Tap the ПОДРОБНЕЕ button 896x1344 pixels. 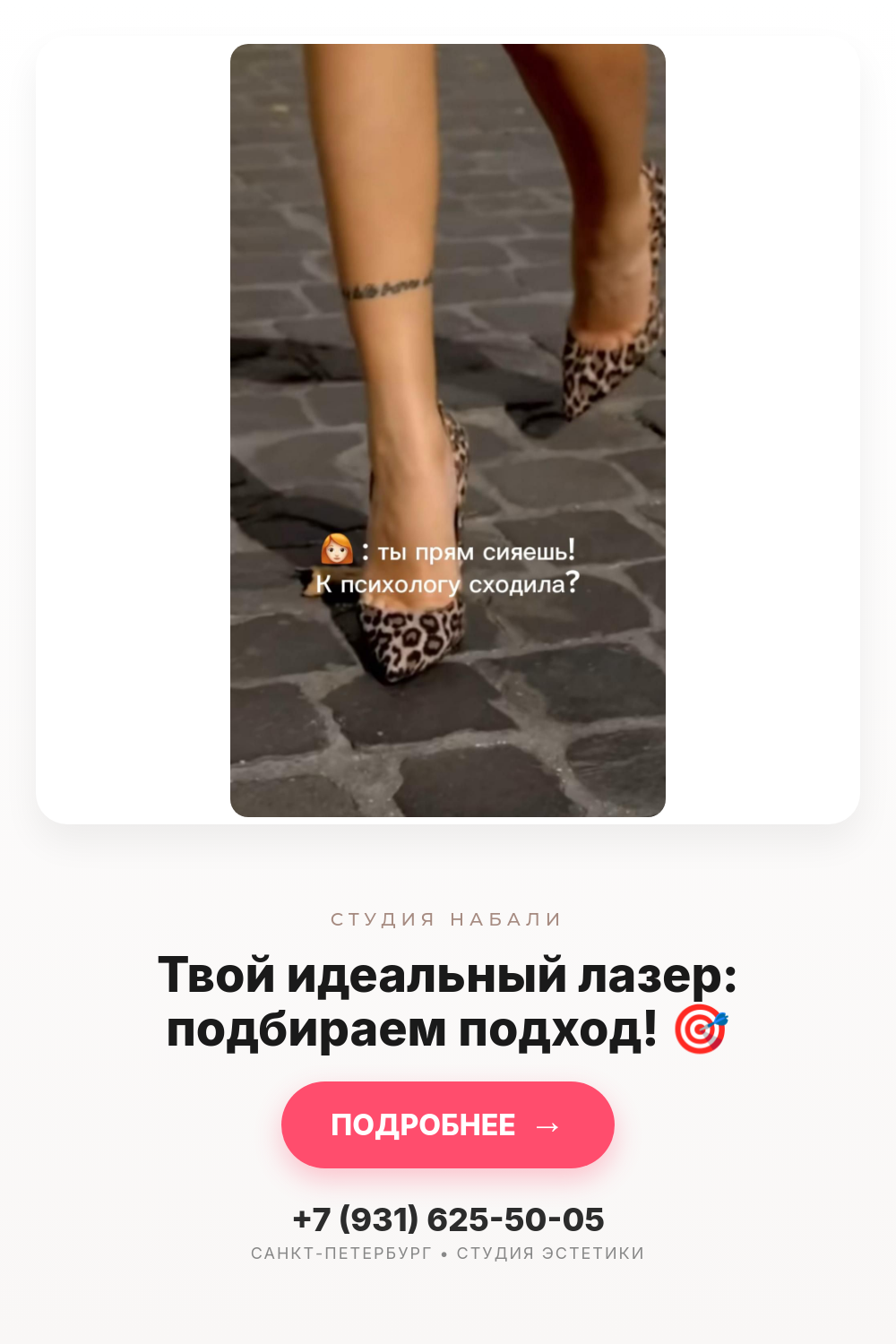(448, 1124)
